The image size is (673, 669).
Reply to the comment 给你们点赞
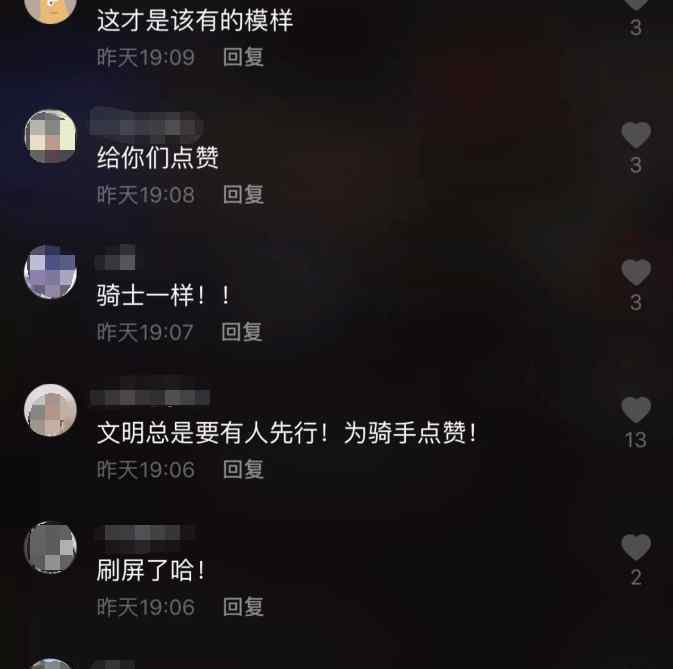click(x=243, y=194)
